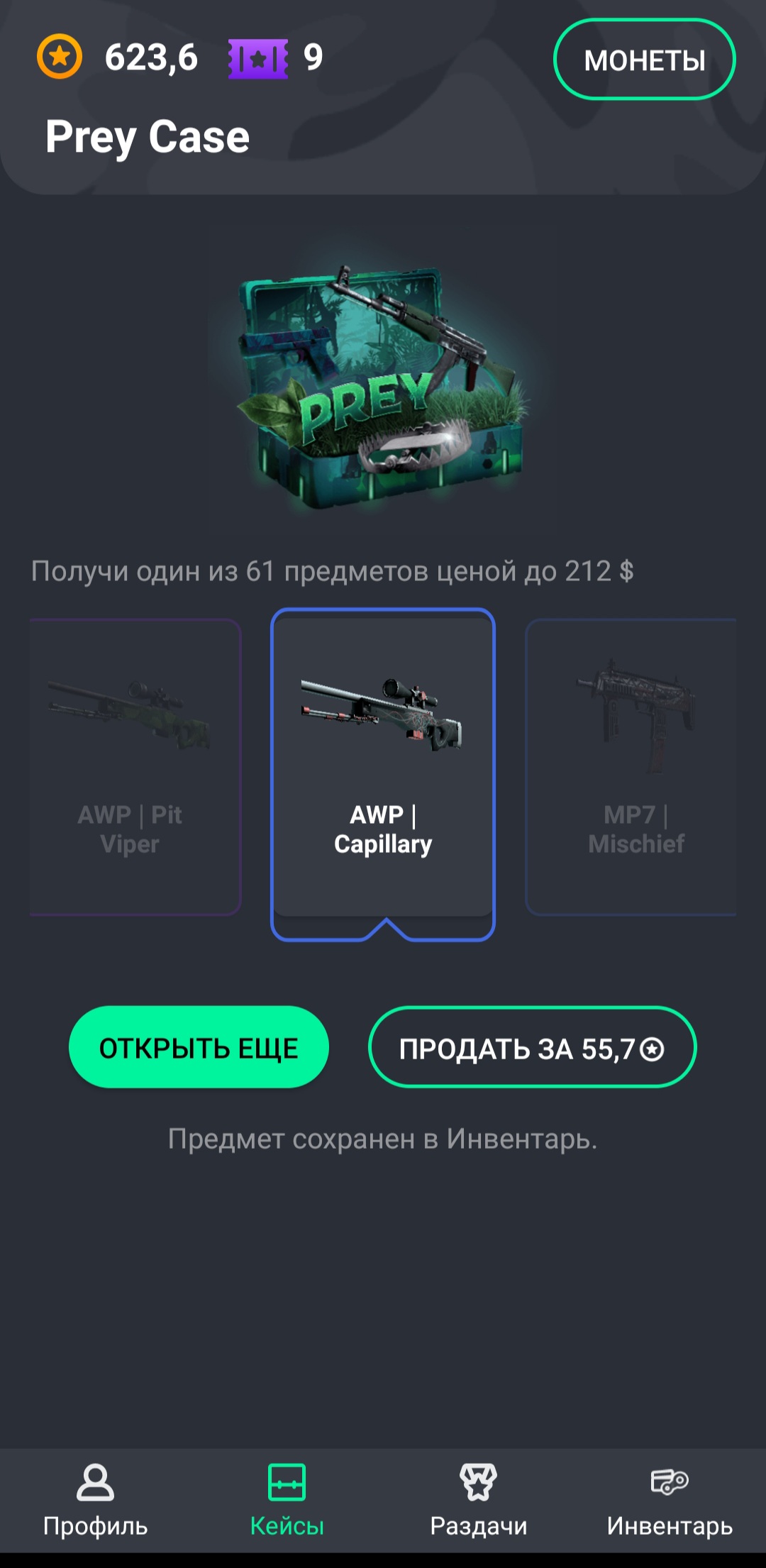766x1568 pixels.
Task: Open the AWP | Capillary item card
Action: pos(383,766)
